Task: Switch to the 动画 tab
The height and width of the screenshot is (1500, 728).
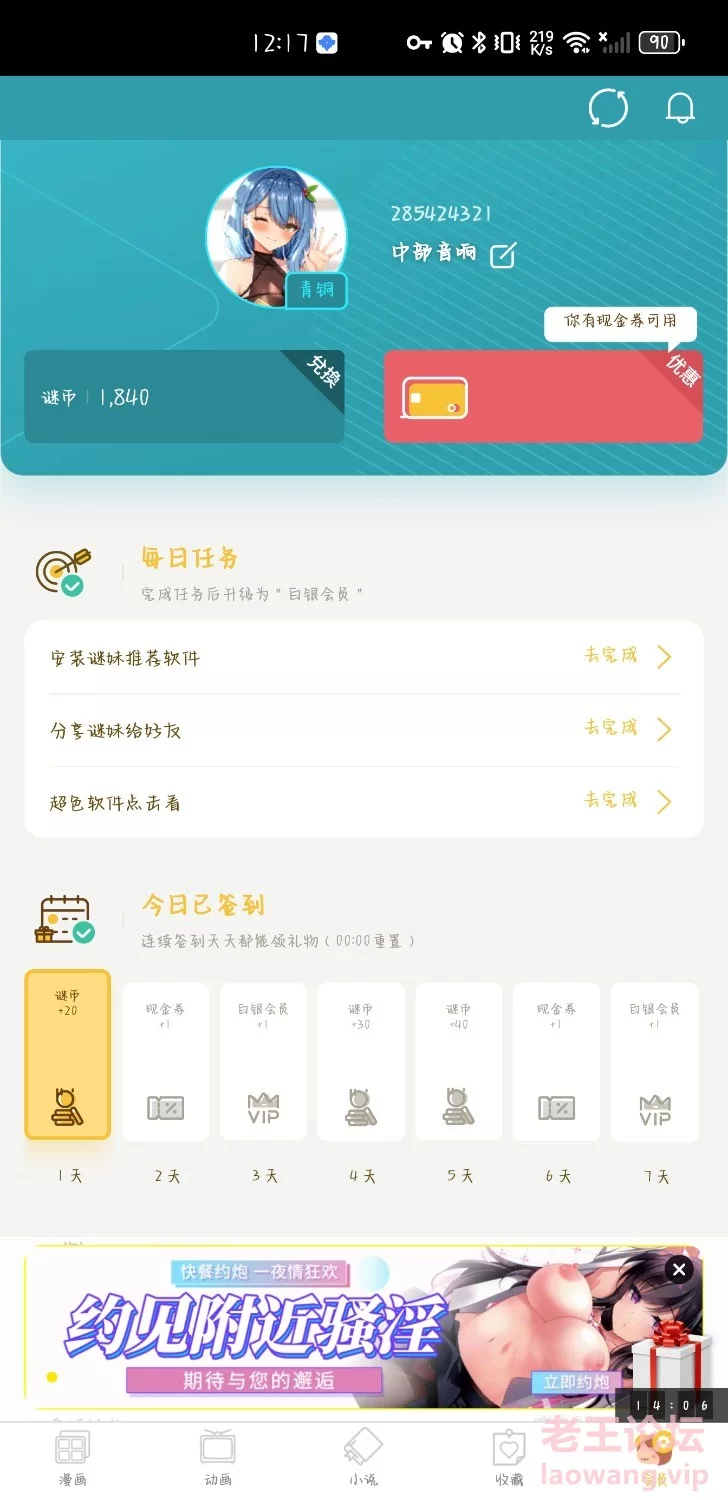Action: tap(218, 1459)
